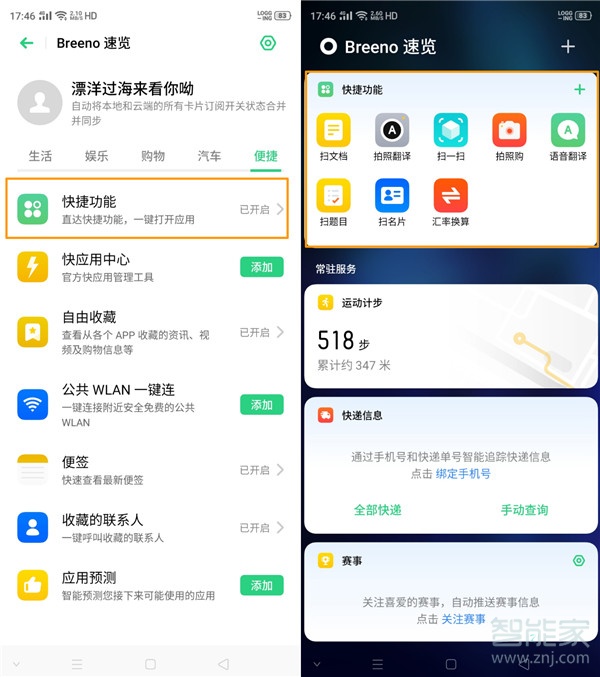Open the 汽车 tab

click(x=209, y=156)
